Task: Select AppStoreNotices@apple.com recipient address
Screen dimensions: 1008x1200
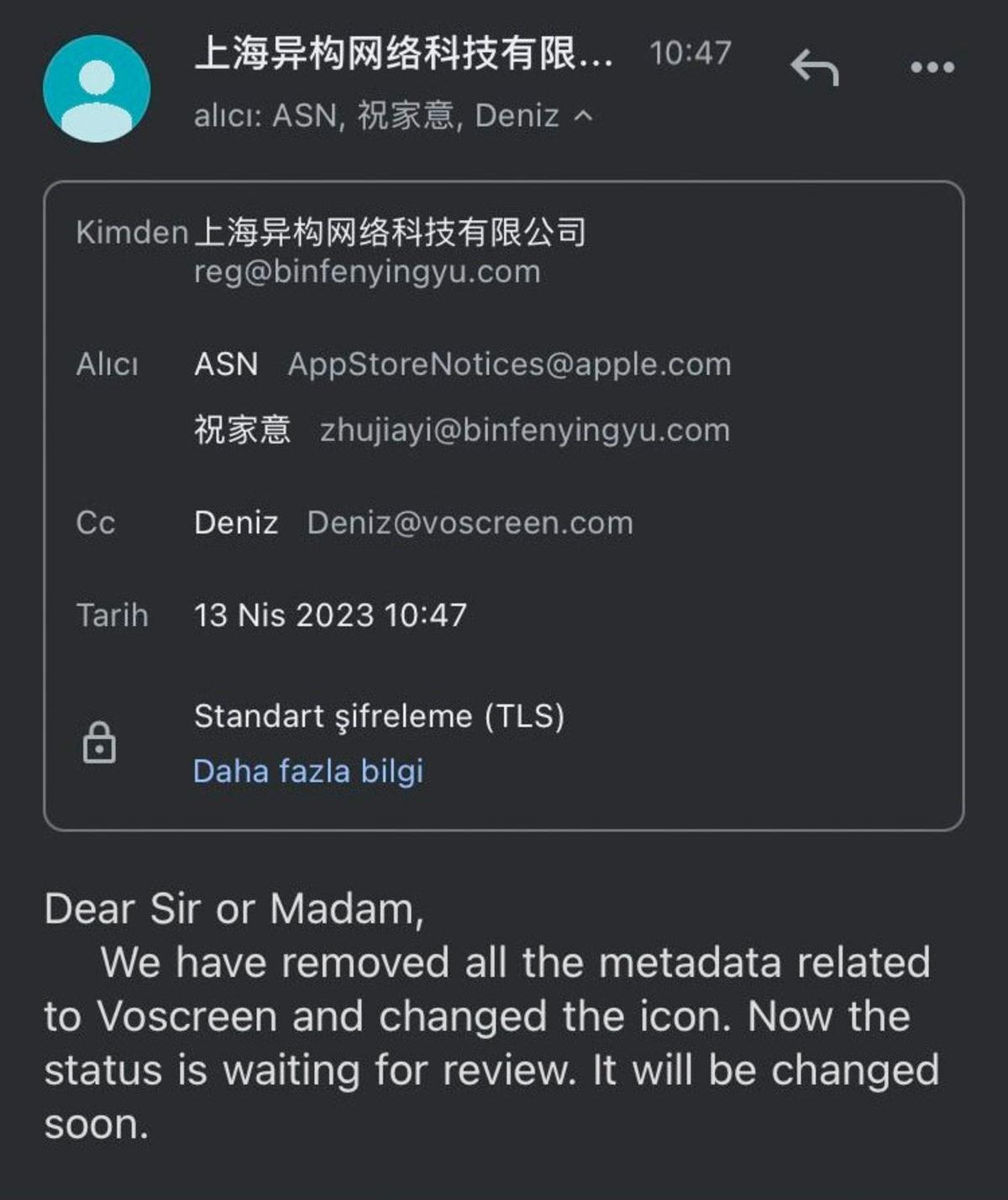Action: point(509,364)
